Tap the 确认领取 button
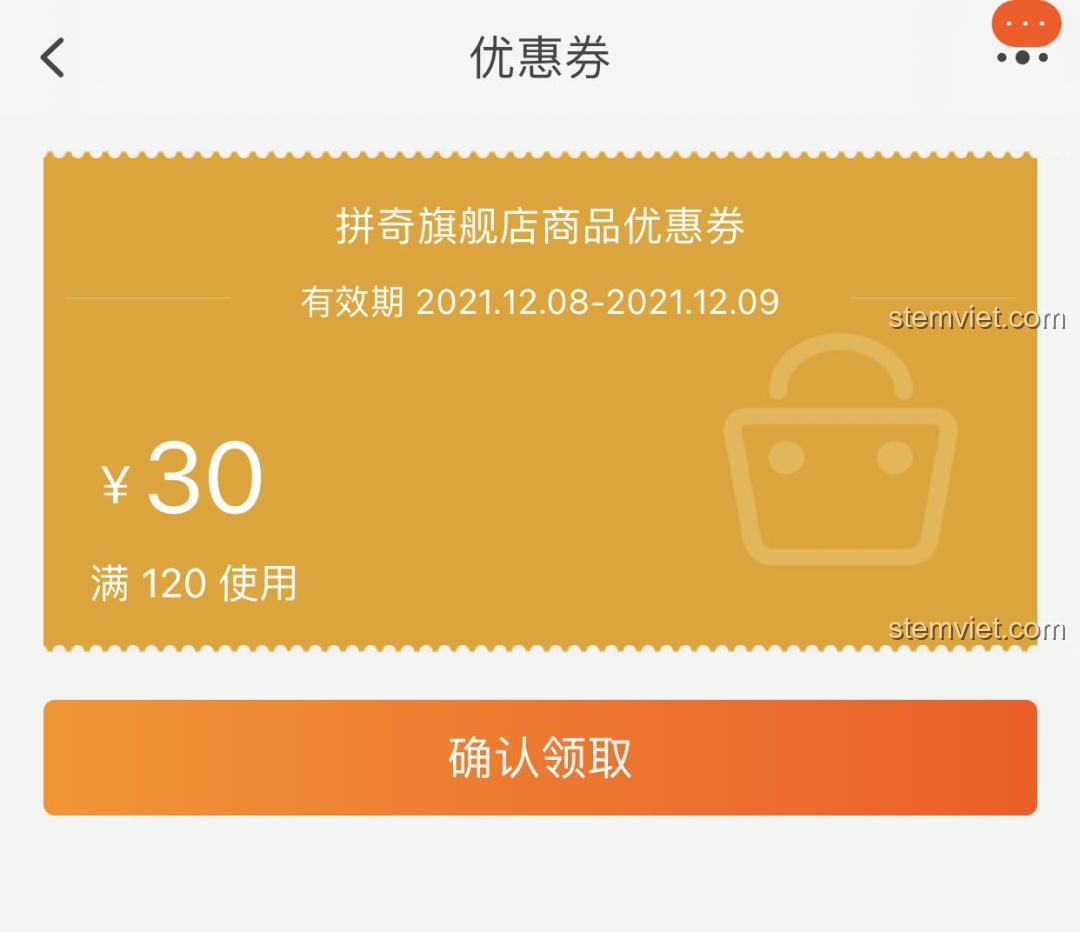Screen dimensions: 1080x932 (x=540, y=758)
